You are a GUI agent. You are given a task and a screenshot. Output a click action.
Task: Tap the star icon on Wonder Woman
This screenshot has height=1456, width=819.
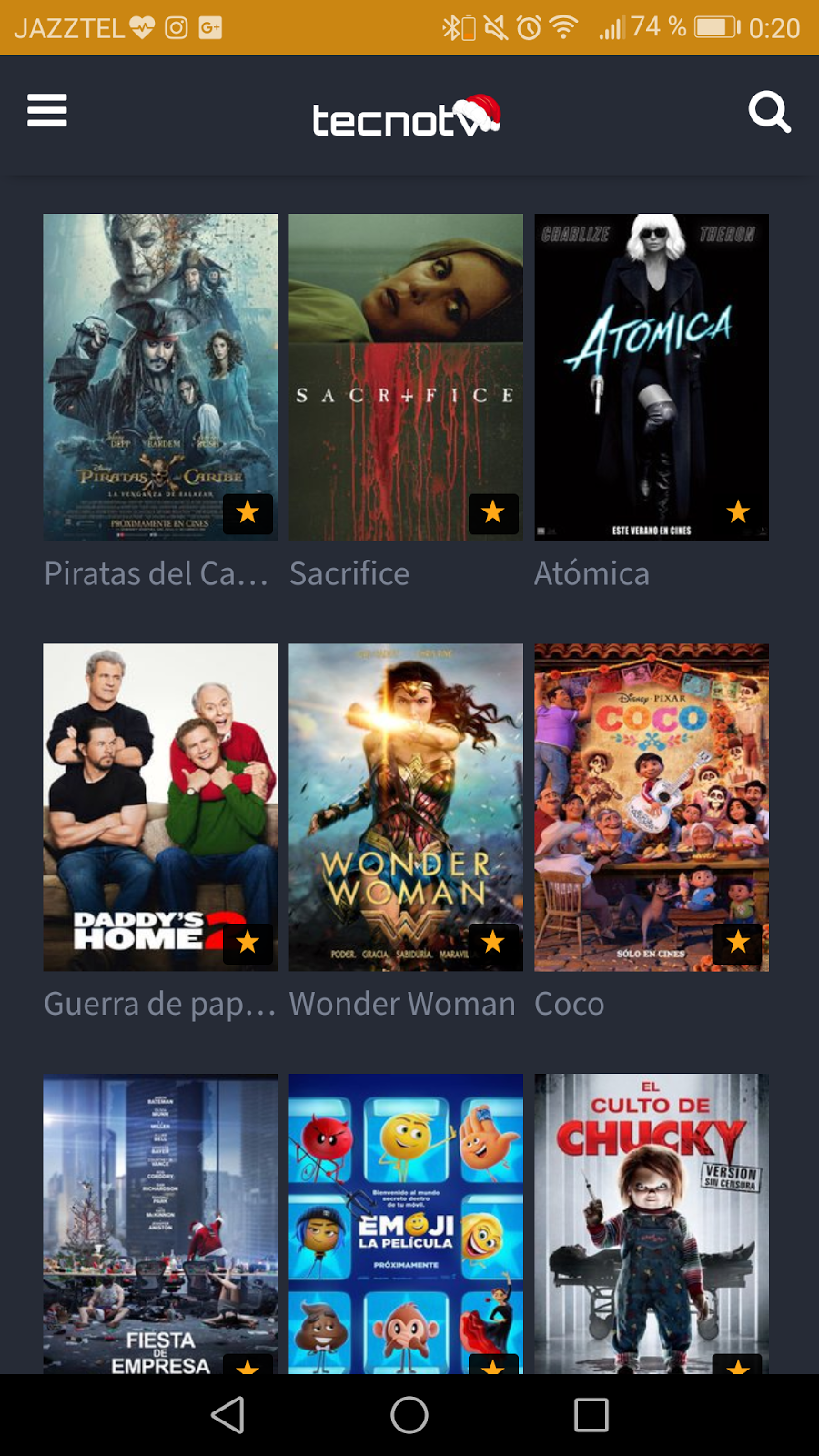coord(493,942)
